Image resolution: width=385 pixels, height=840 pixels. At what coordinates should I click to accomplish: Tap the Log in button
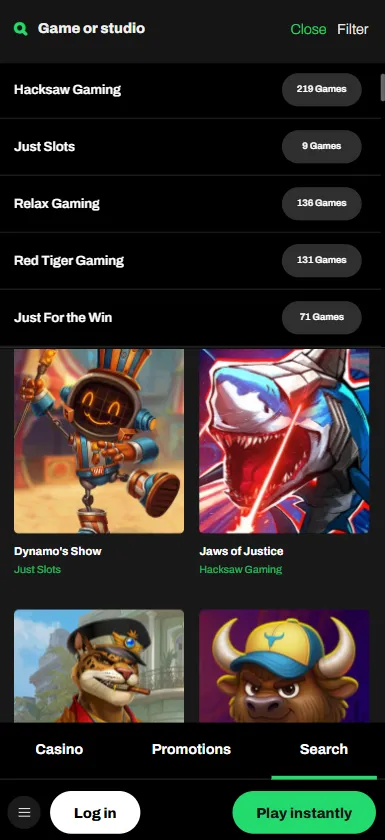(95, 813)
